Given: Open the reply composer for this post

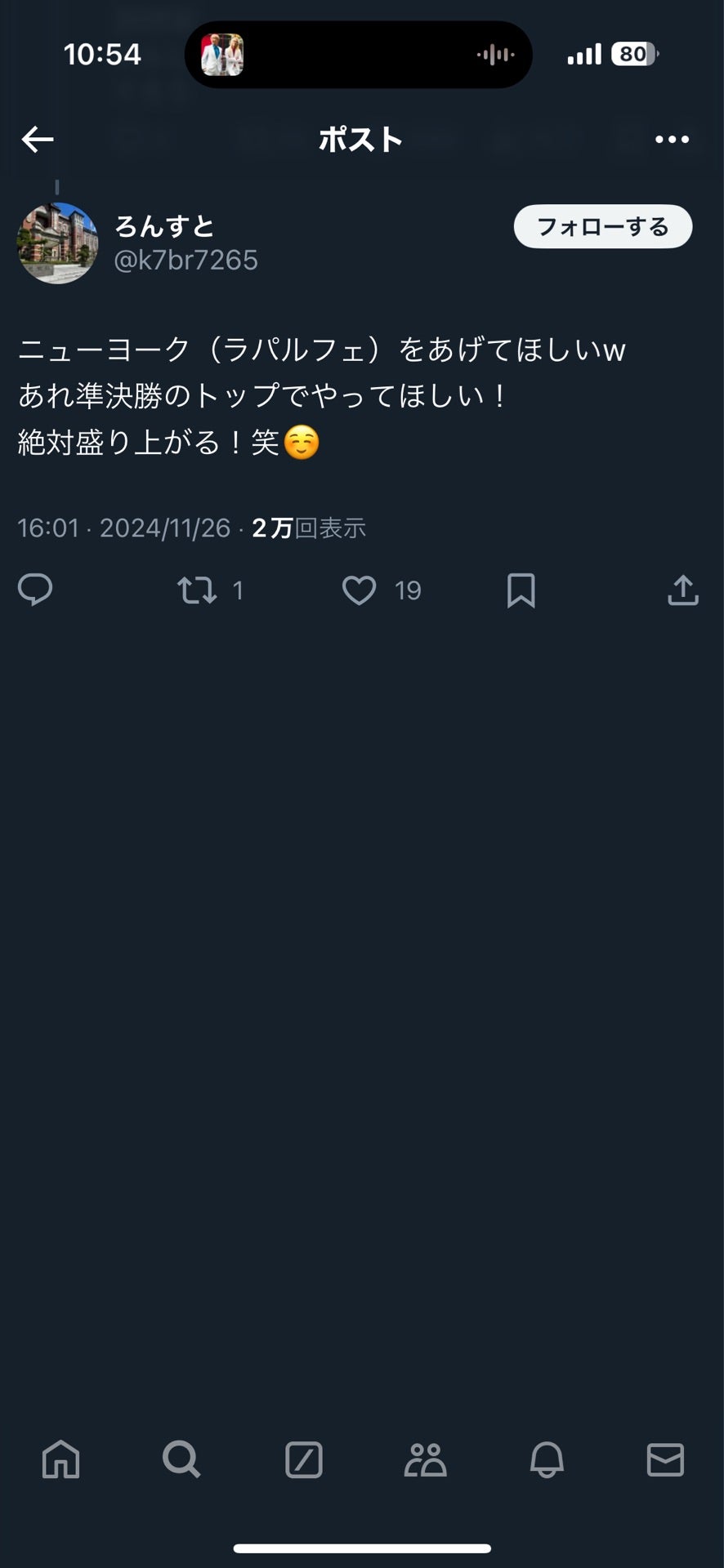Looking at the screenshot, I should [x=36, y=590].
